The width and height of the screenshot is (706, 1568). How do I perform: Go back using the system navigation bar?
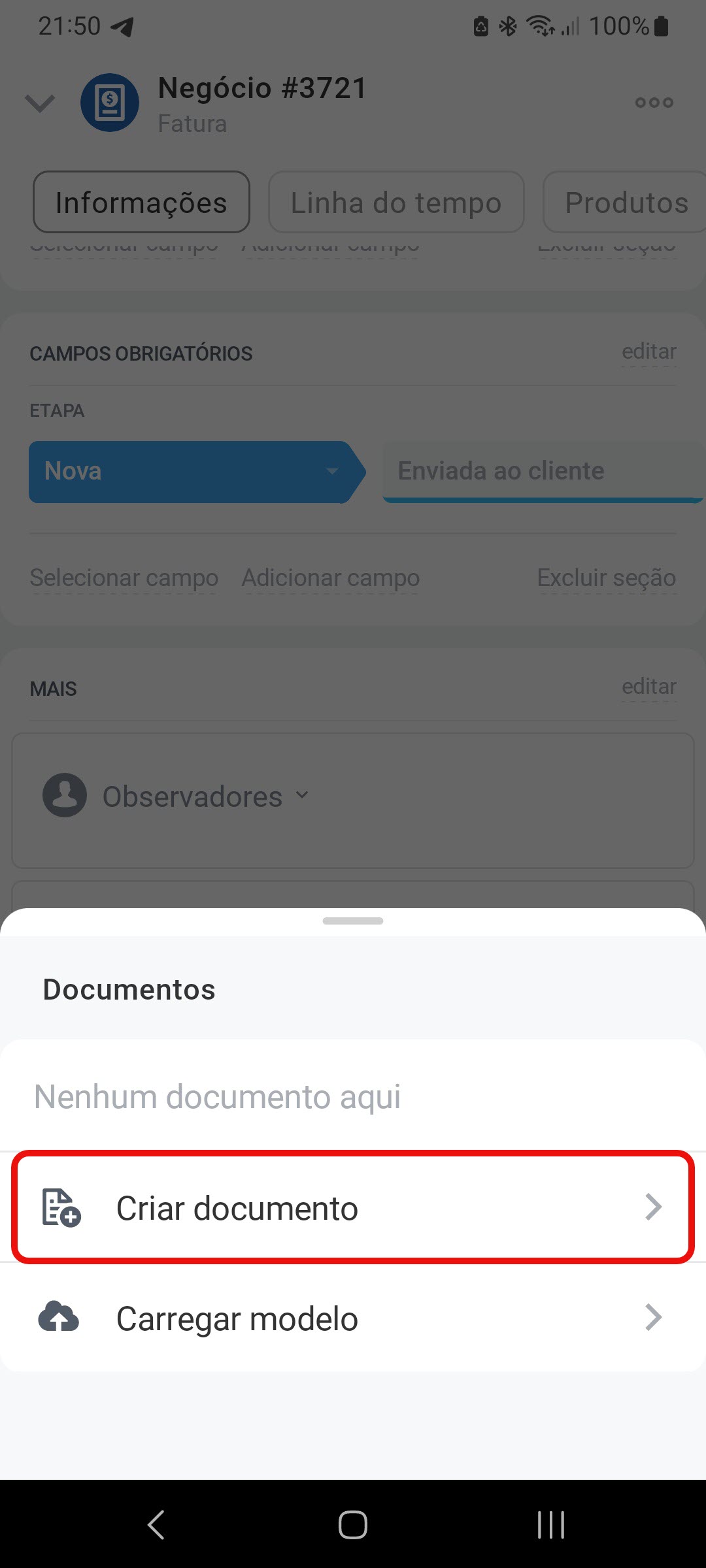[x=156, y=1525]
